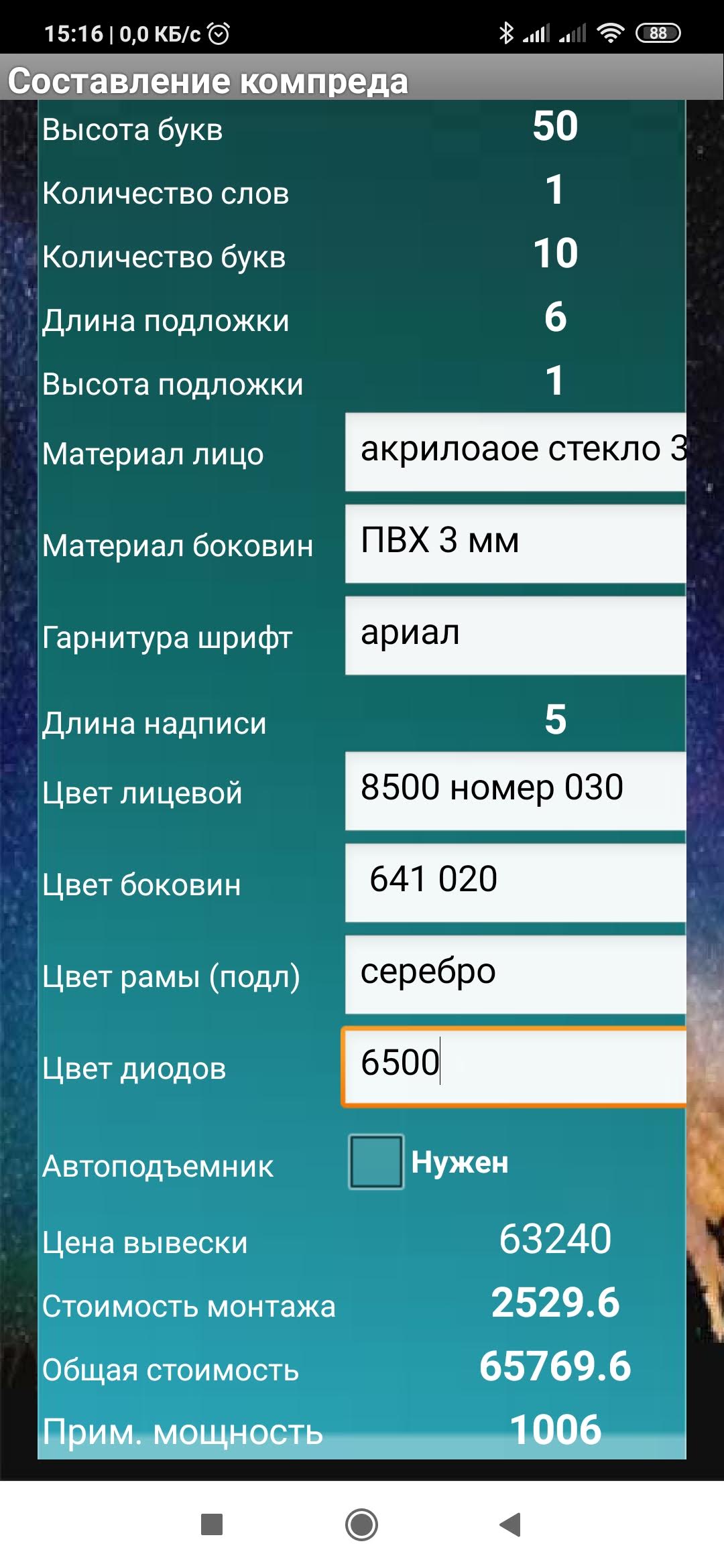Tap the Материал боковин field with ПВХ 3 мм
The width and height of the screenshot is (724, 1568).
(x=516, y=543)
